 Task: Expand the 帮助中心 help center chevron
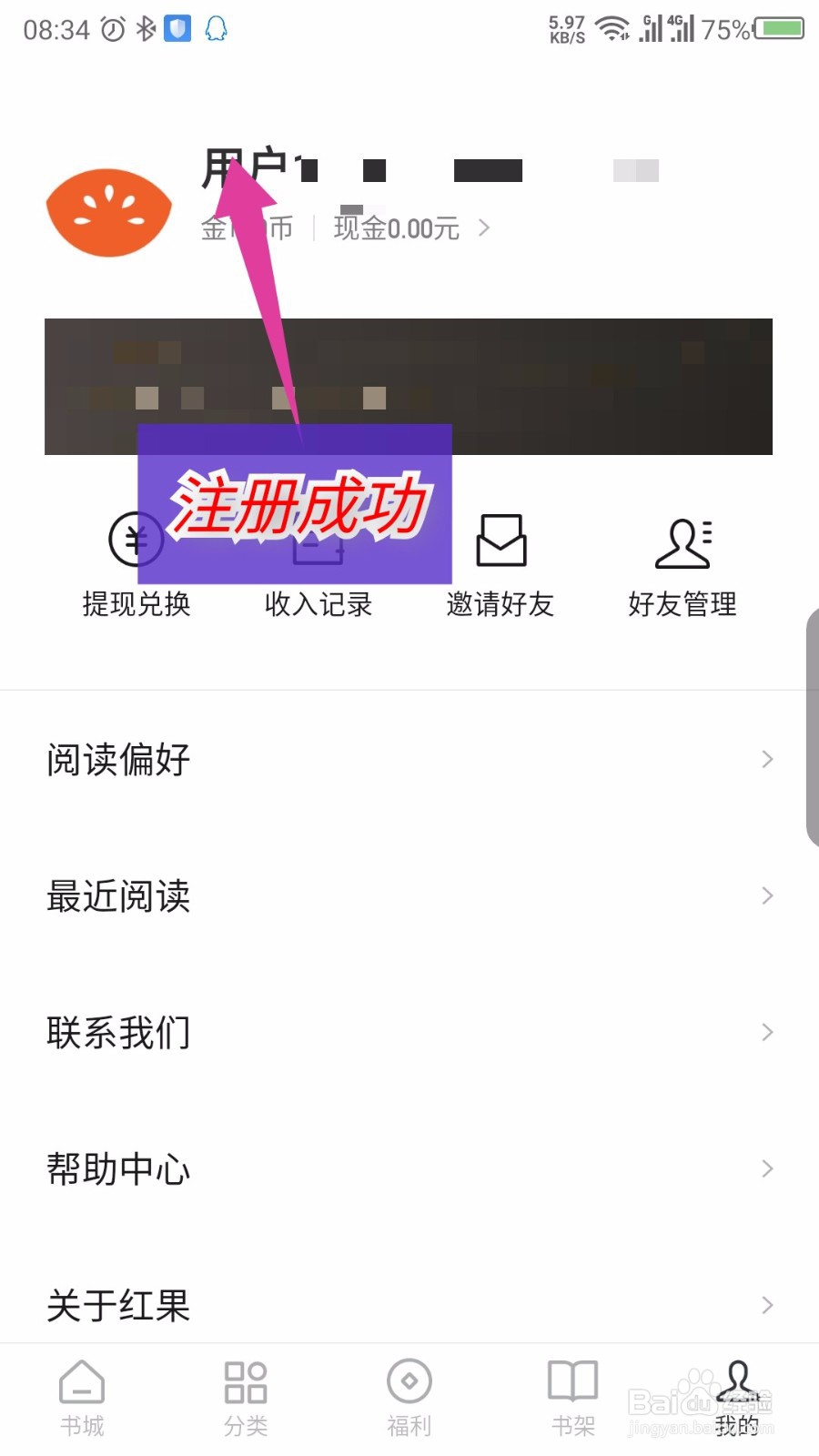765,1169
